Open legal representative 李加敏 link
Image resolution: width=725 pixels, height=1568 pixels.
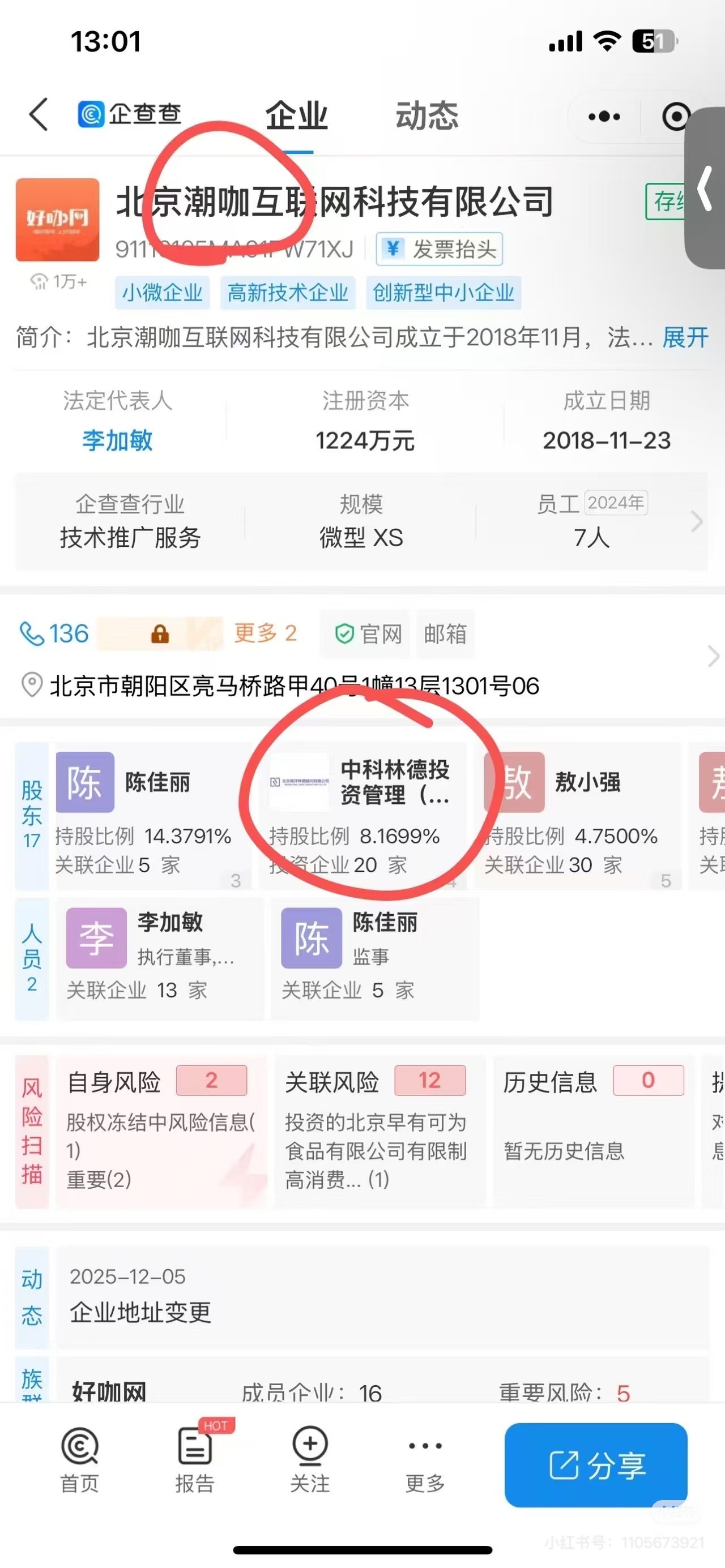point(117,440)
